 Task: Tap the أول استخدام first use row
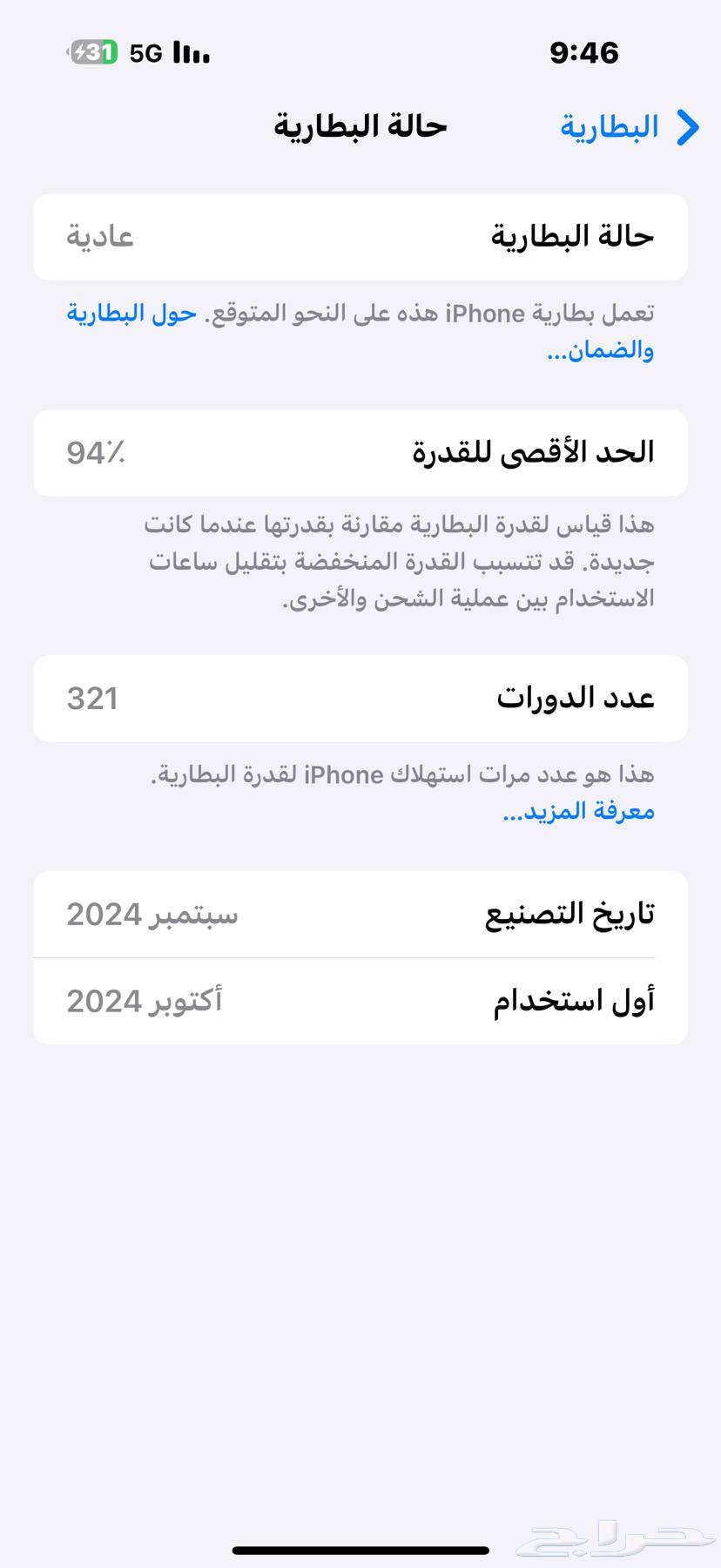pos(360,1000)
